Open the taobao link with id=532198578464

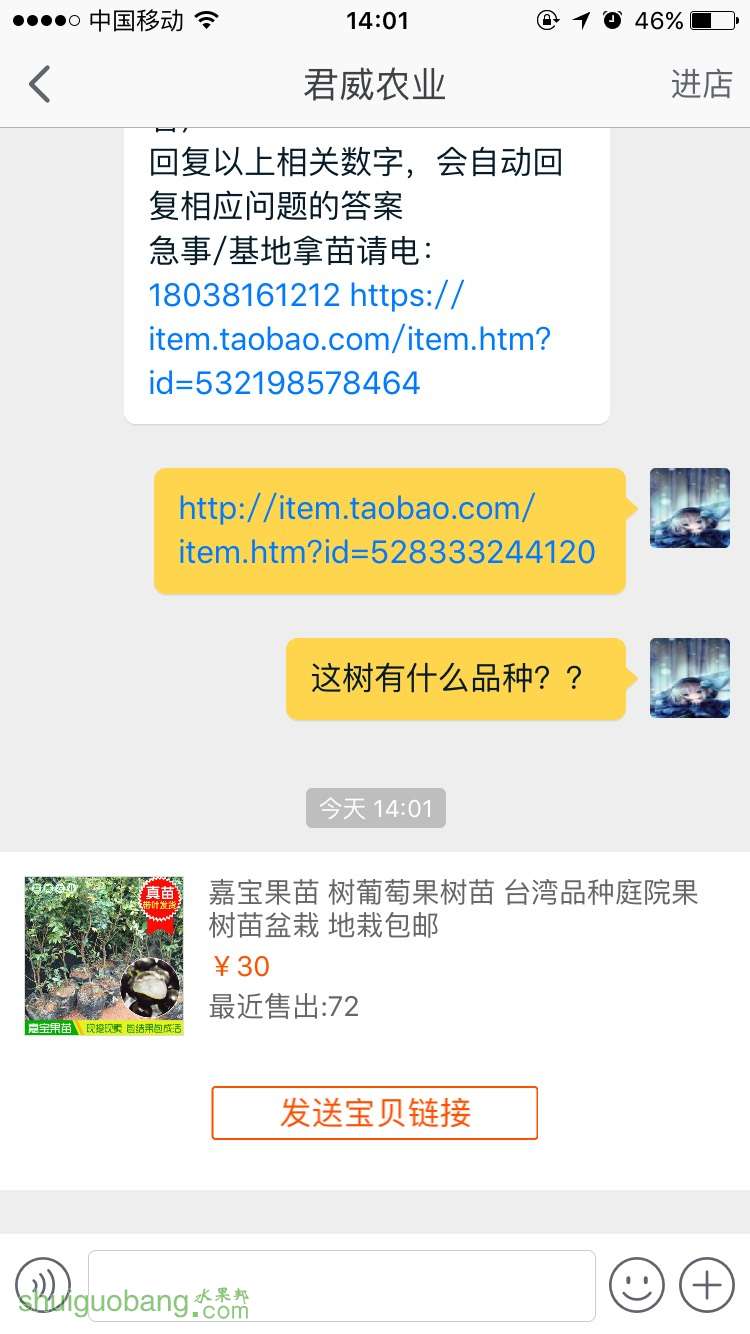[349, 340]
